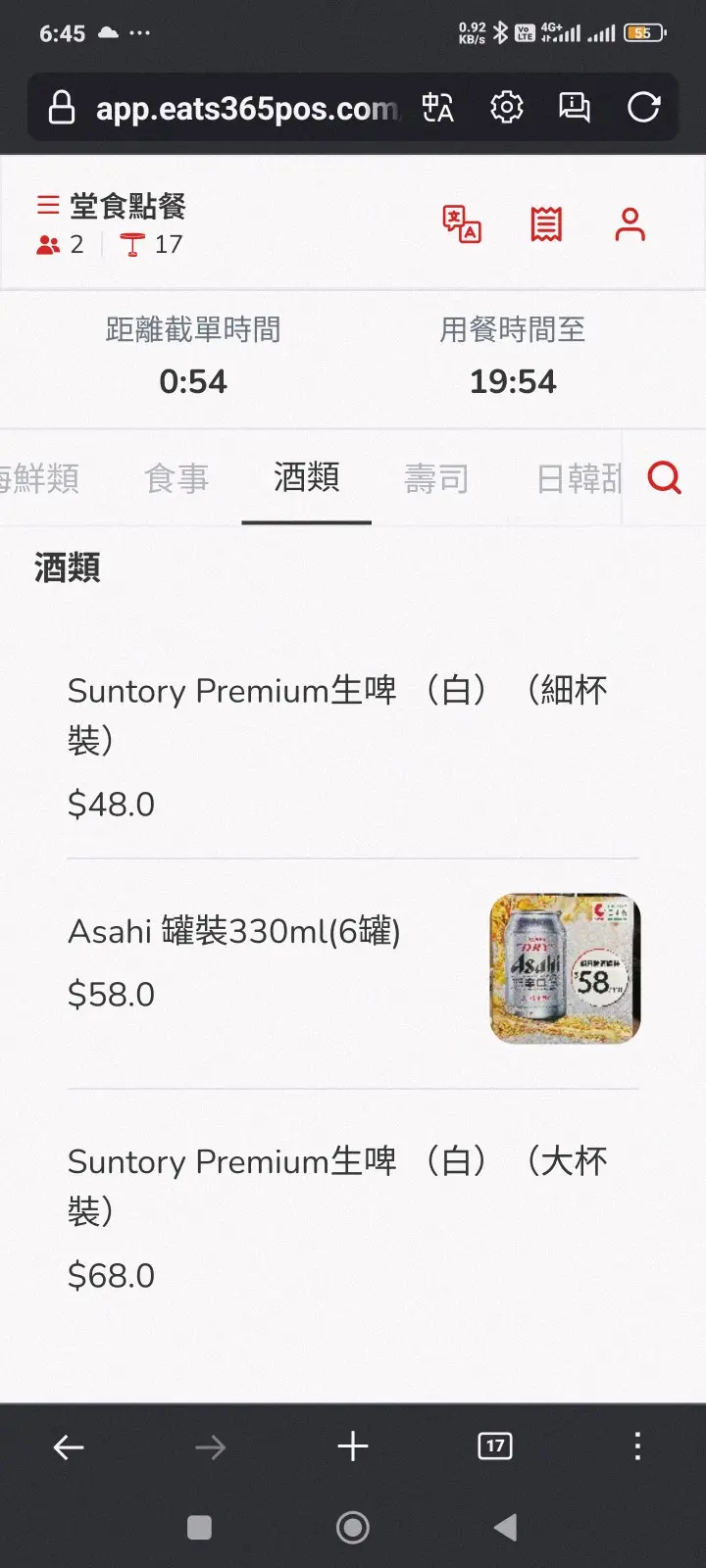
Task: Search the menu with the magnifier icon
Action: [x=665, y=478]
